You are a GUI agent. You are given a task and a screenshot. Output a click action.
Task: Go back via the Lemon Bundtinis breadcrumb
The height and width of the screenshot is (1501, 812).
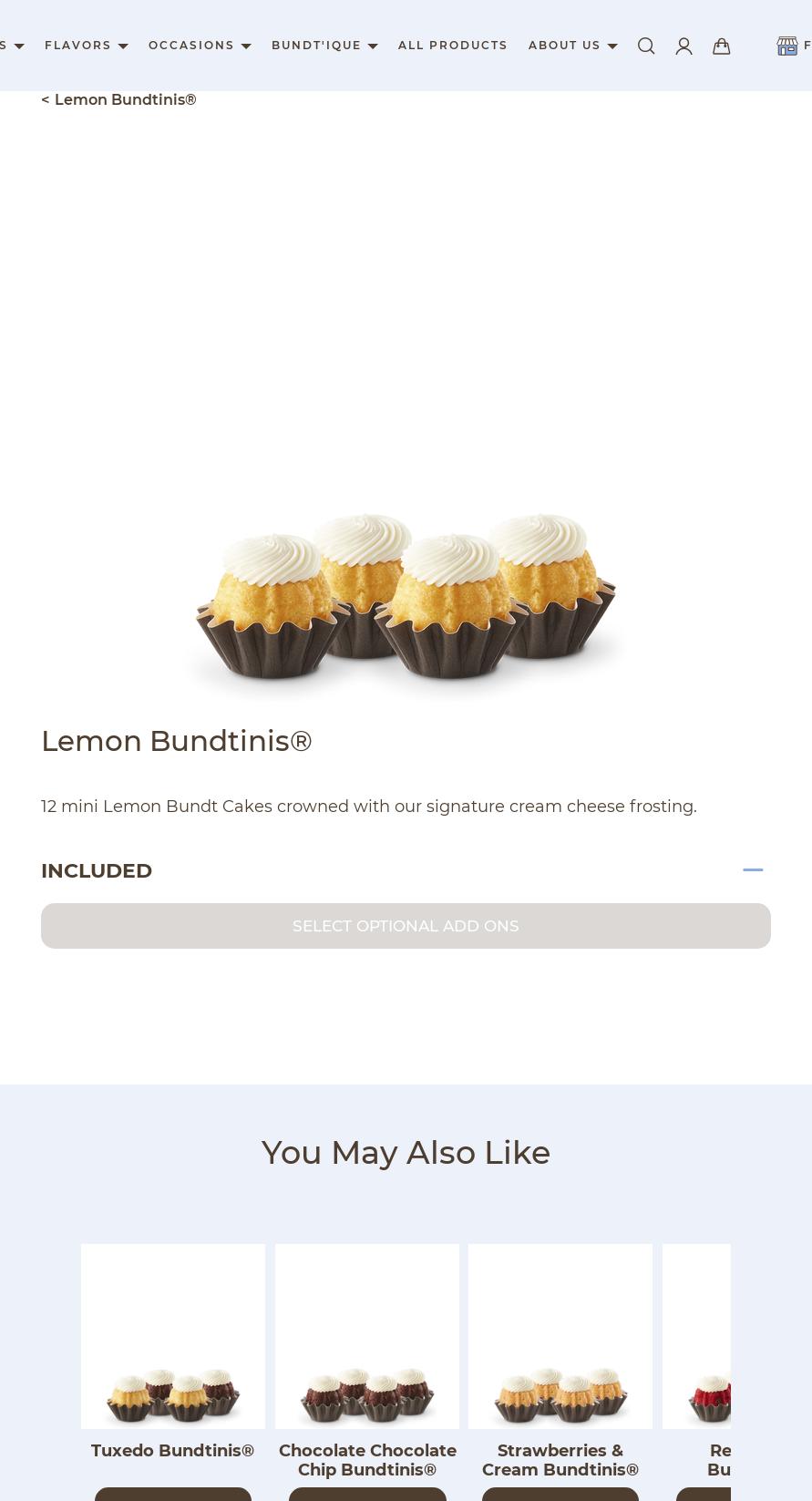click(x=118, y=99)
